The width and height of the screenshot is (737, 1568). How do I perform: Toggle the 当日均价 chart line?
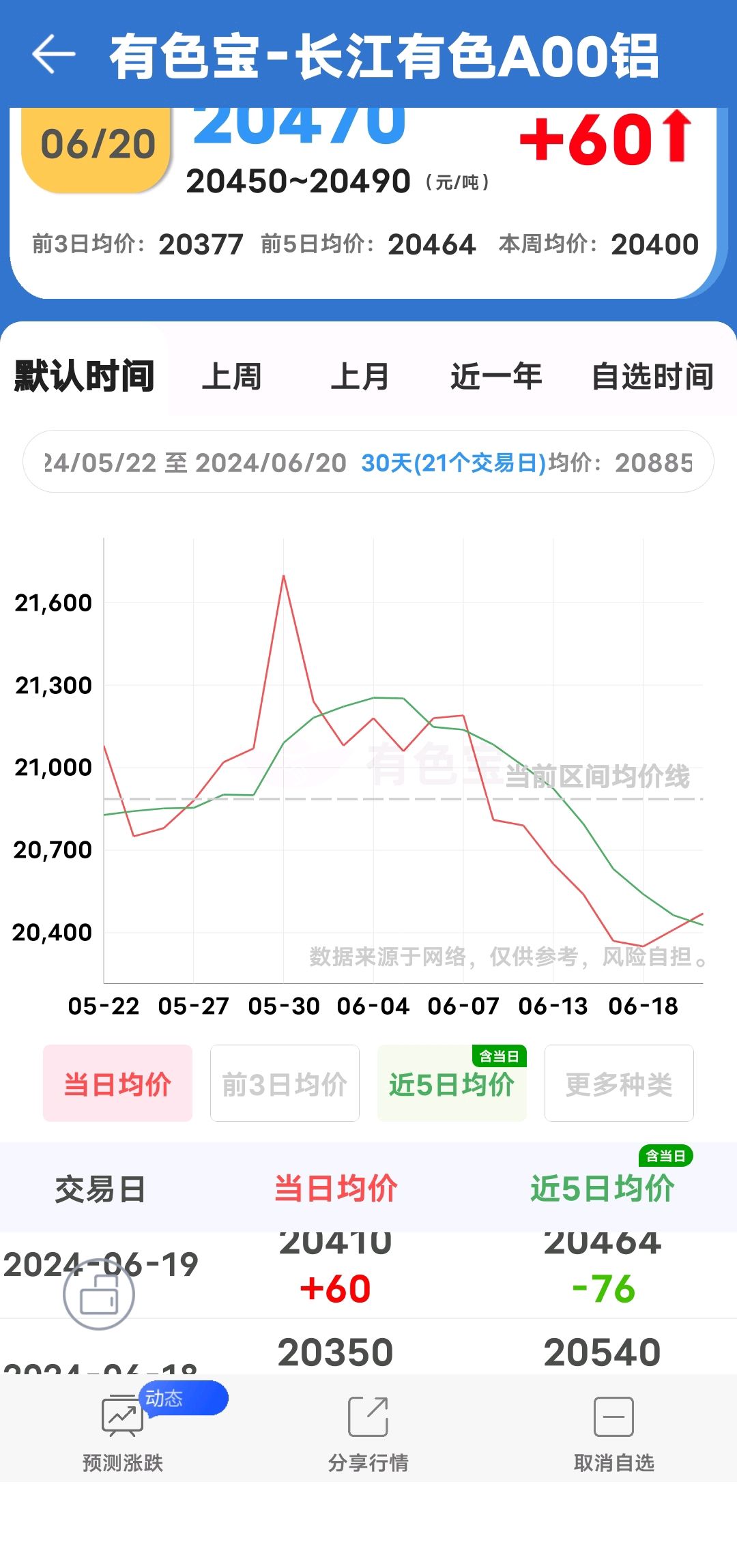[117, 1083]
